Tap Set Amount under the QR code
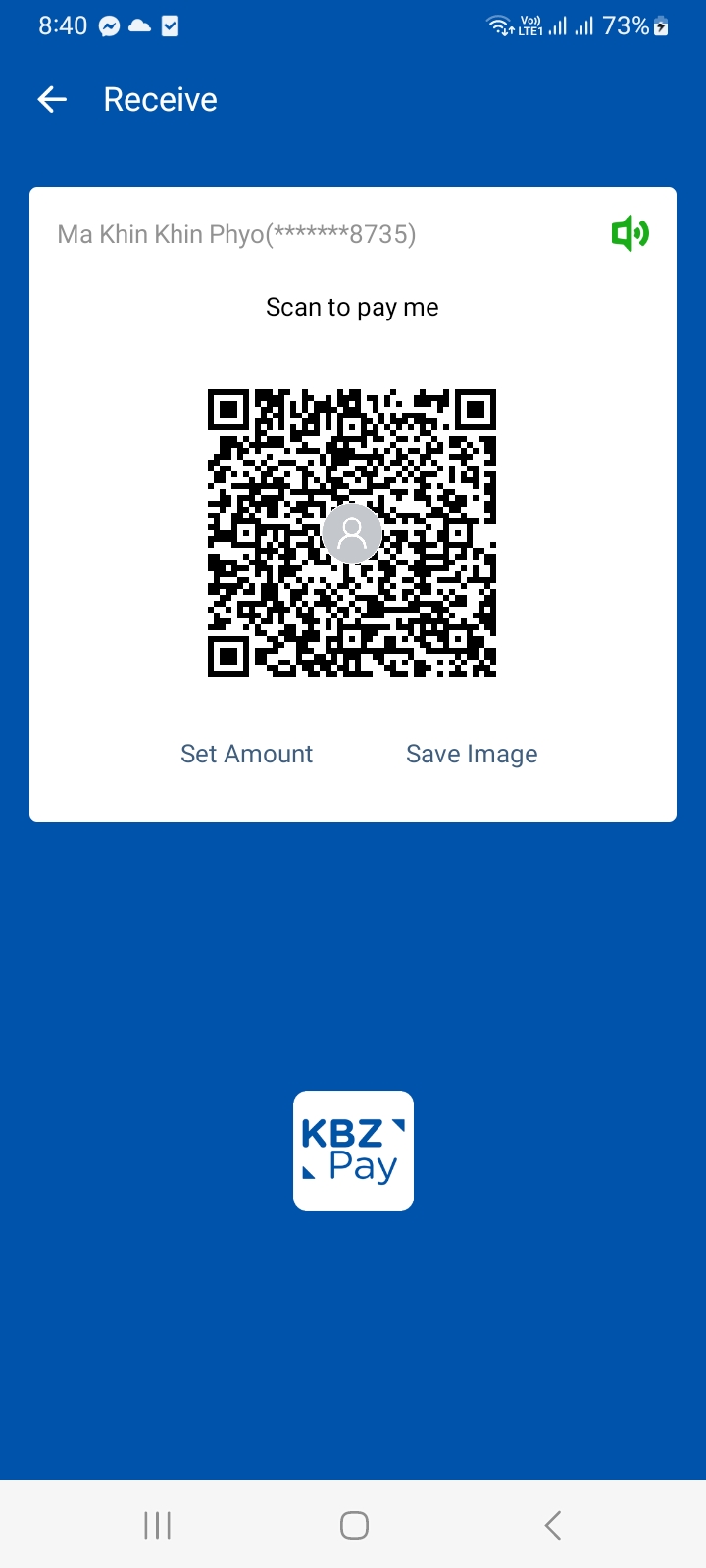The height and width of the screenshot is (1568, 706). 246,754
